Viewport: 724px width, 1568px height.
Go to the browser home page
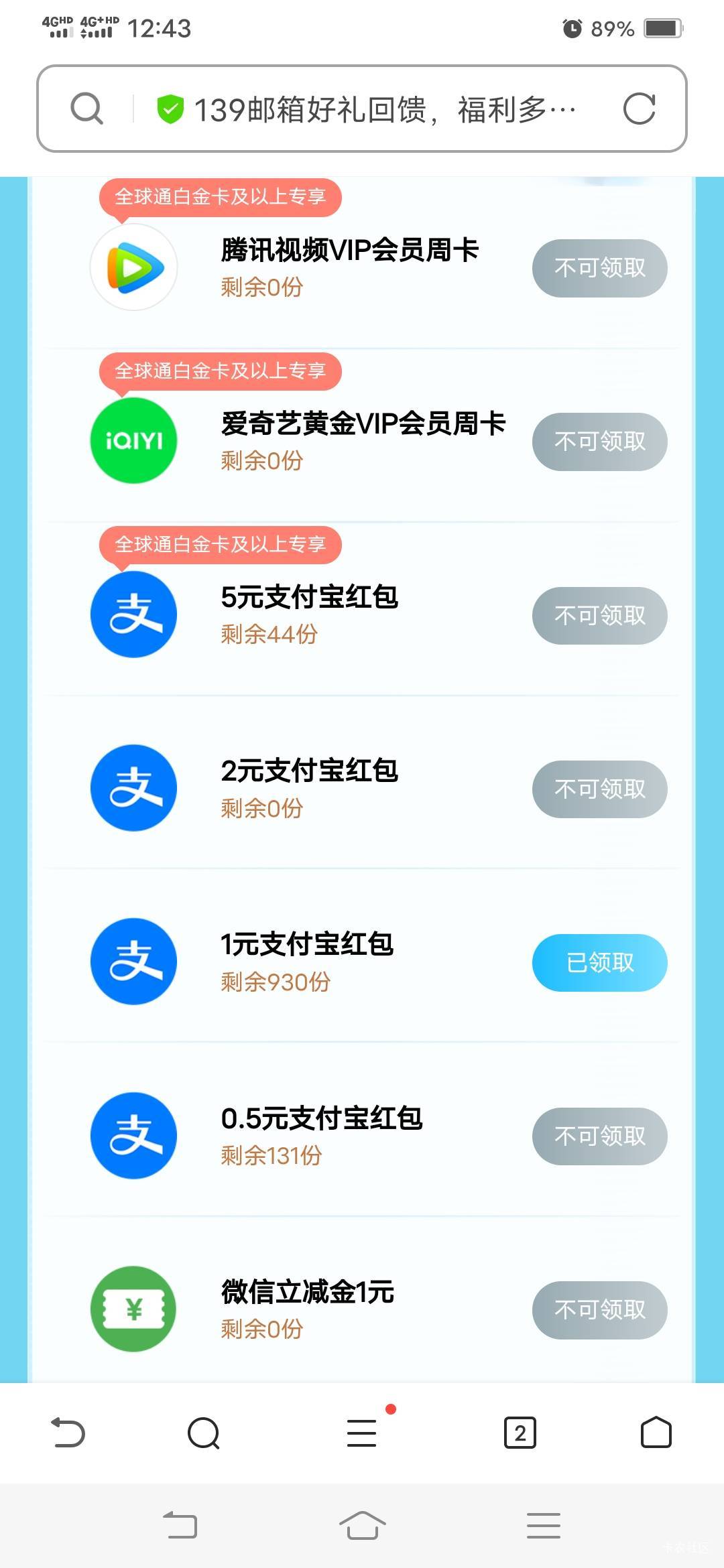click(656, 1433)
